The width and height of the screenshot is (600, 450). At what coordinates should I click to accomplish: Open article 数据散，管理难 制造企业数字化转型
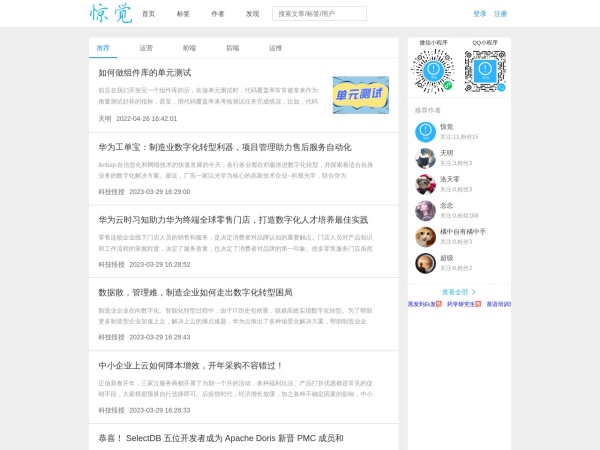(x=195, y=292)
